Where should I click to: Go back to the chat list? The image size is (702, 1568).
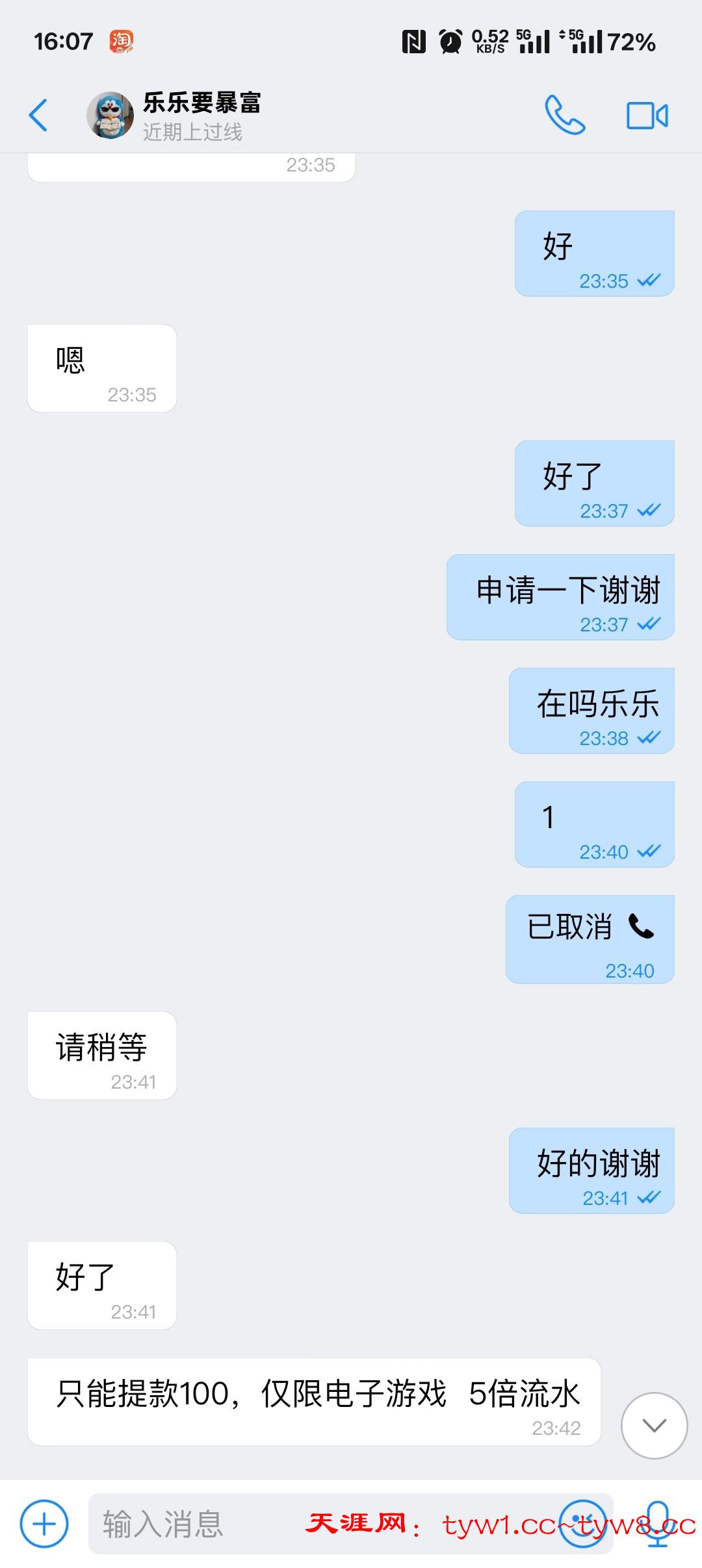pyautogui.click(x=38, y=116)
